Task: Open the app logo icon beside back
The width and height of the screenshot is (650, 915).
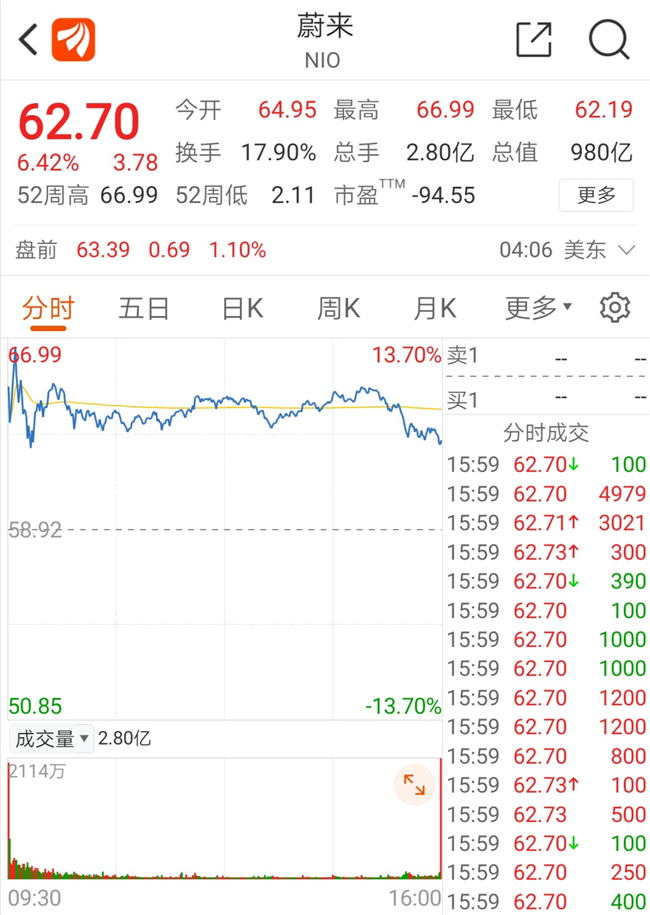Action: pos(74,40)
